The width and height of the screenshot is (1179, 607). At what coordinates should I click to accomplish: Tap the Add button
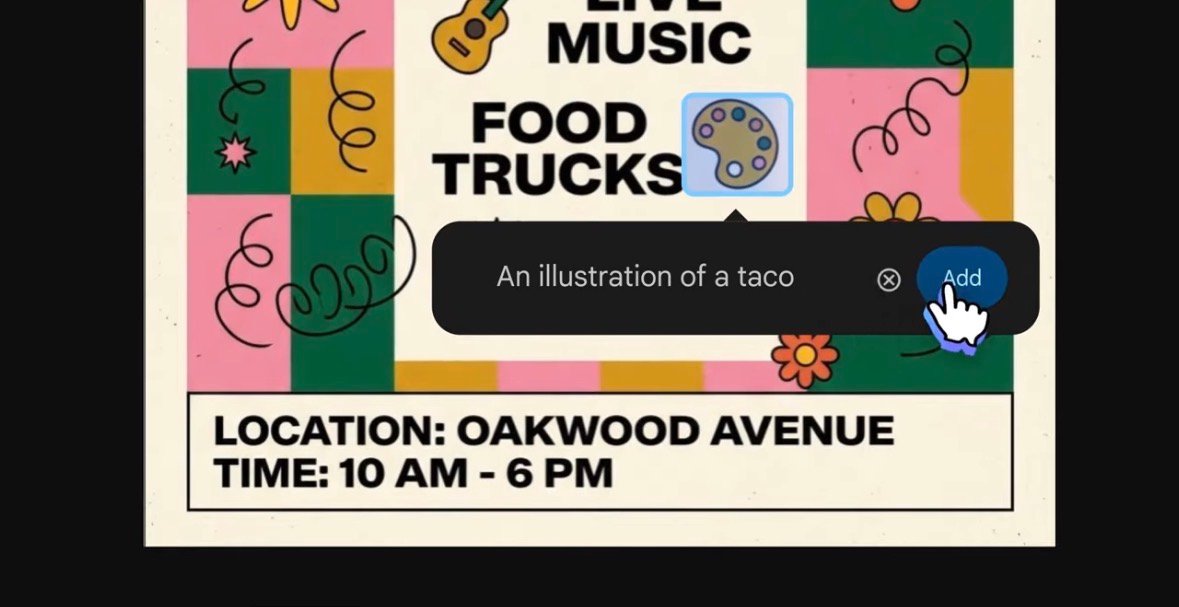[x=962, y=278]
